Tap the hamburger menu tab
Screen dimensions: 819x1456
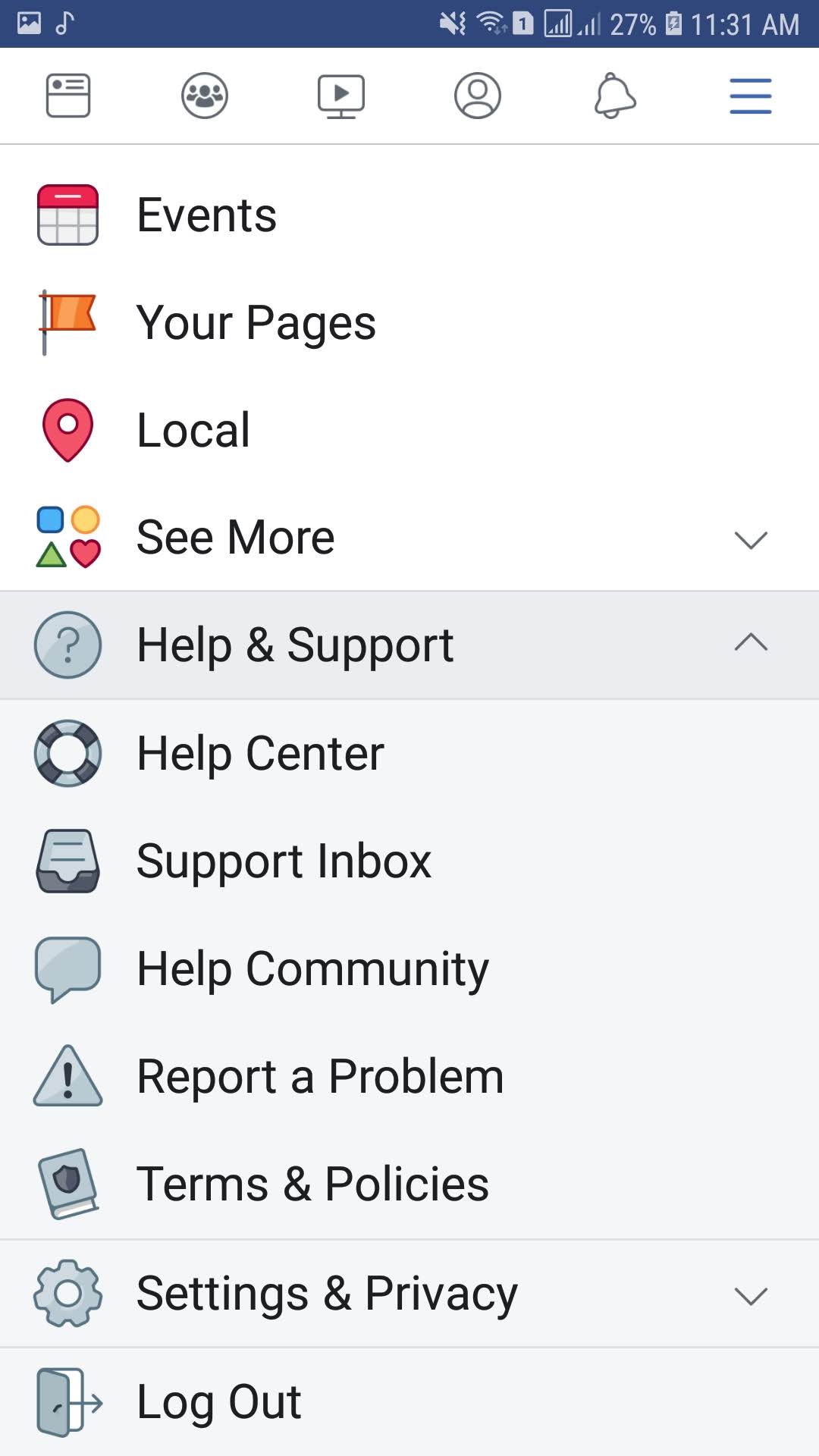(751, 96)
